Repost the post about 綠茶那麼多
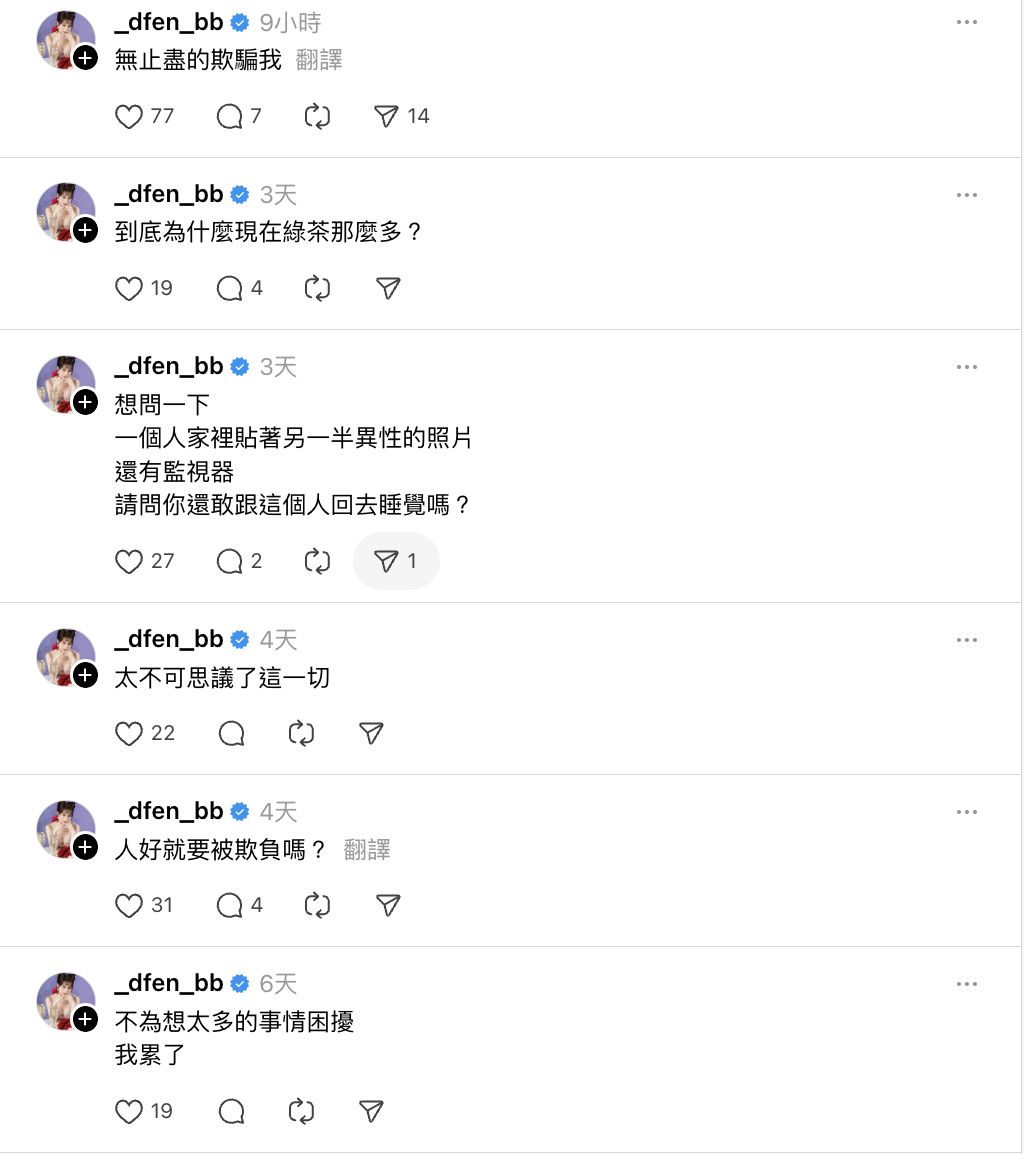 (x=317, y=289)
